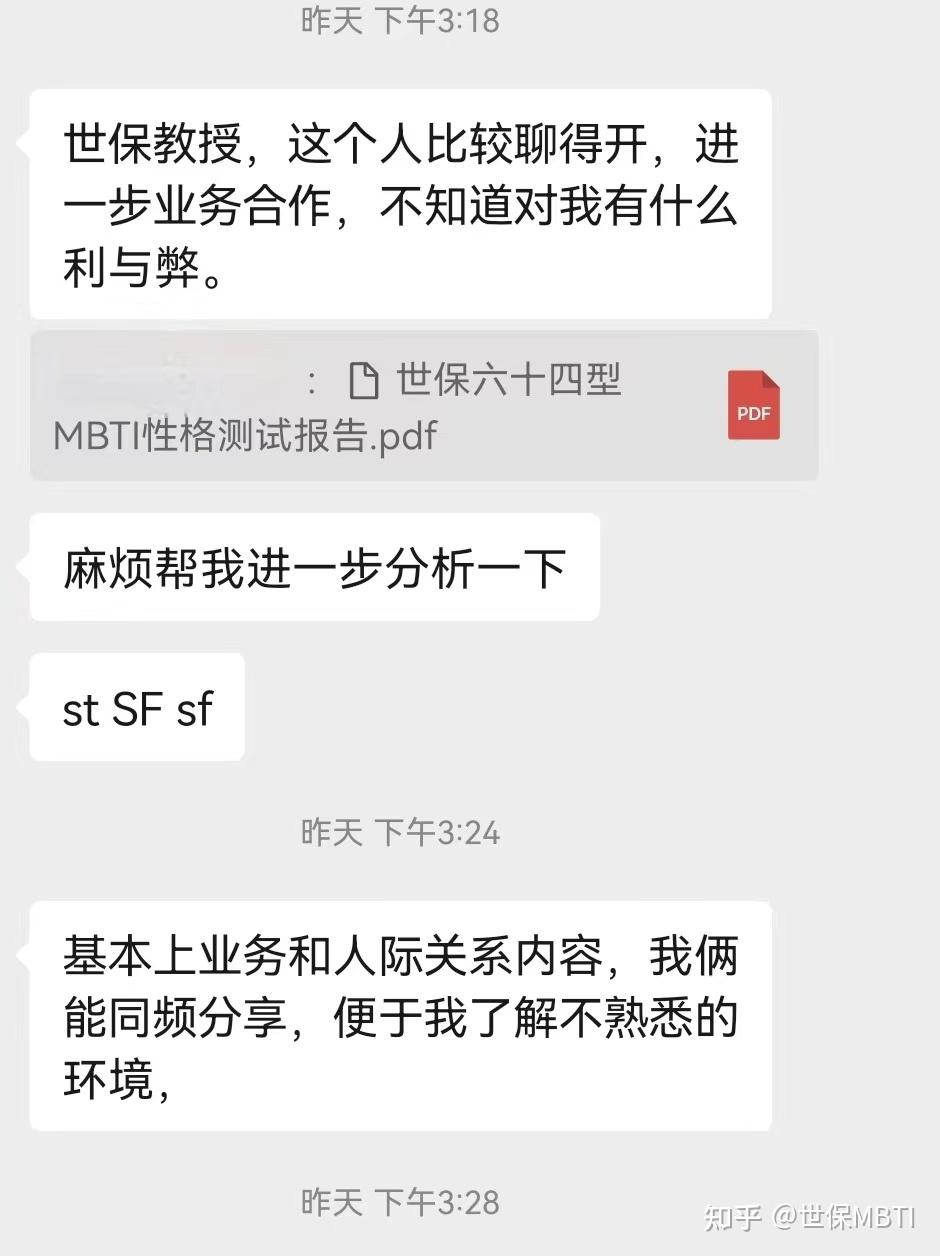Select the timestamp 昨天 下午3:24
940x1256 pixels.
(x=400, y=831)
